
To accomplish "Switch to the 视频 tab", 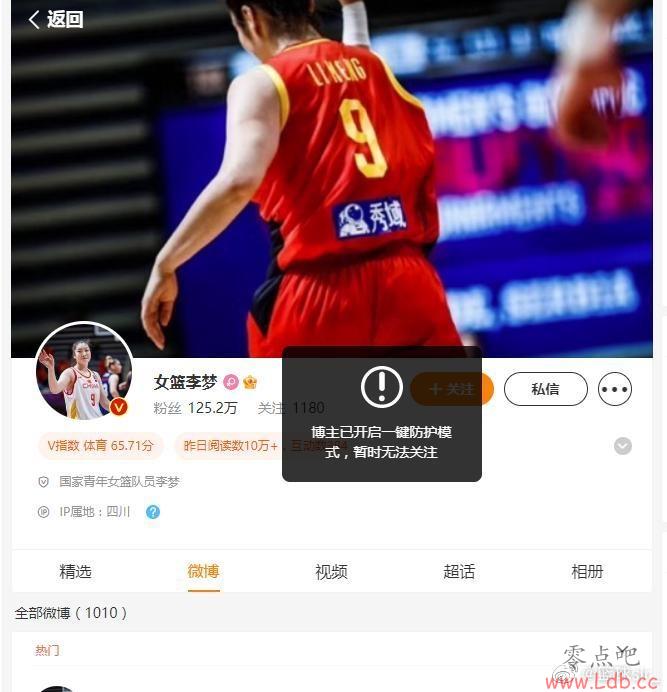I will pos(331,572).
